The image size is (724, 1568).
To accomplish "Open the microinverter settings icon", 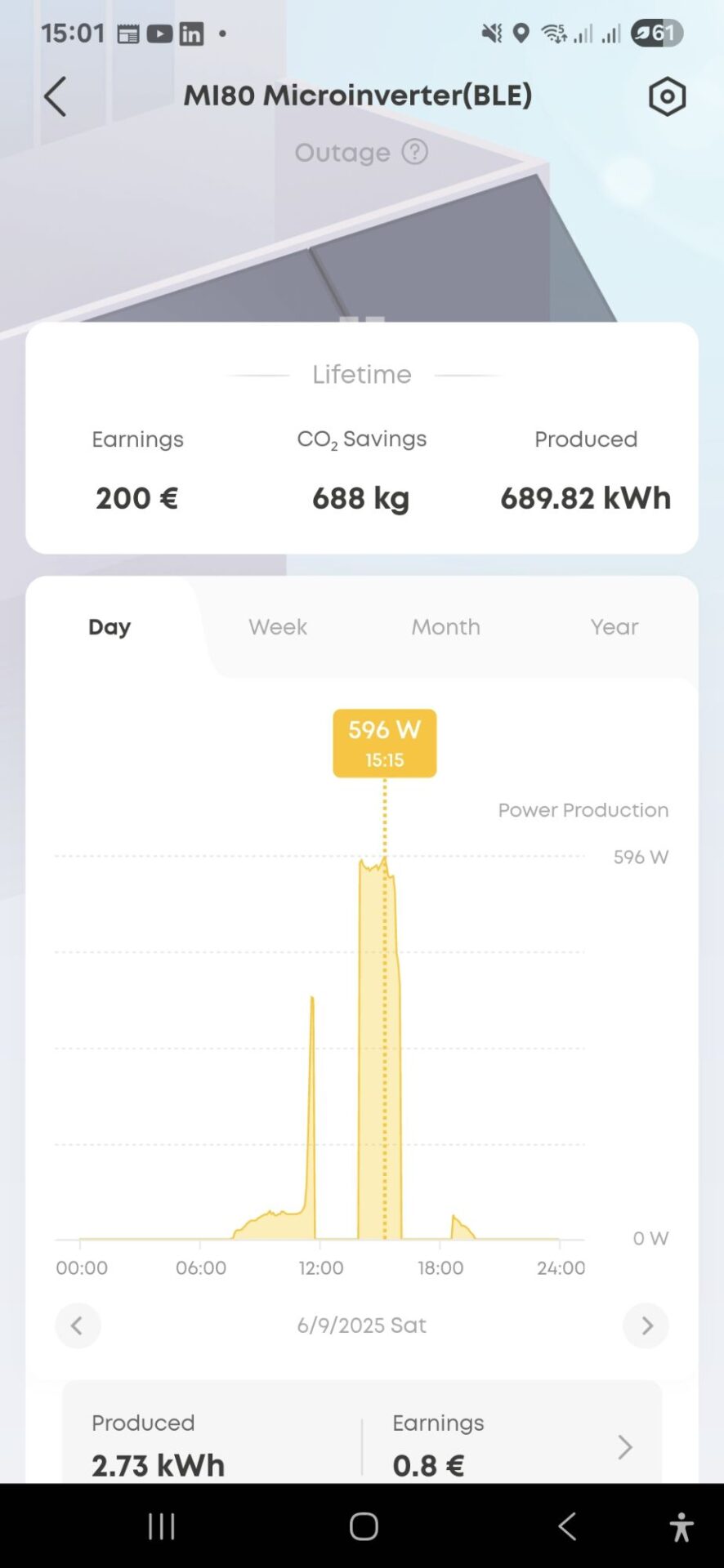I will (x=667, y=97).
